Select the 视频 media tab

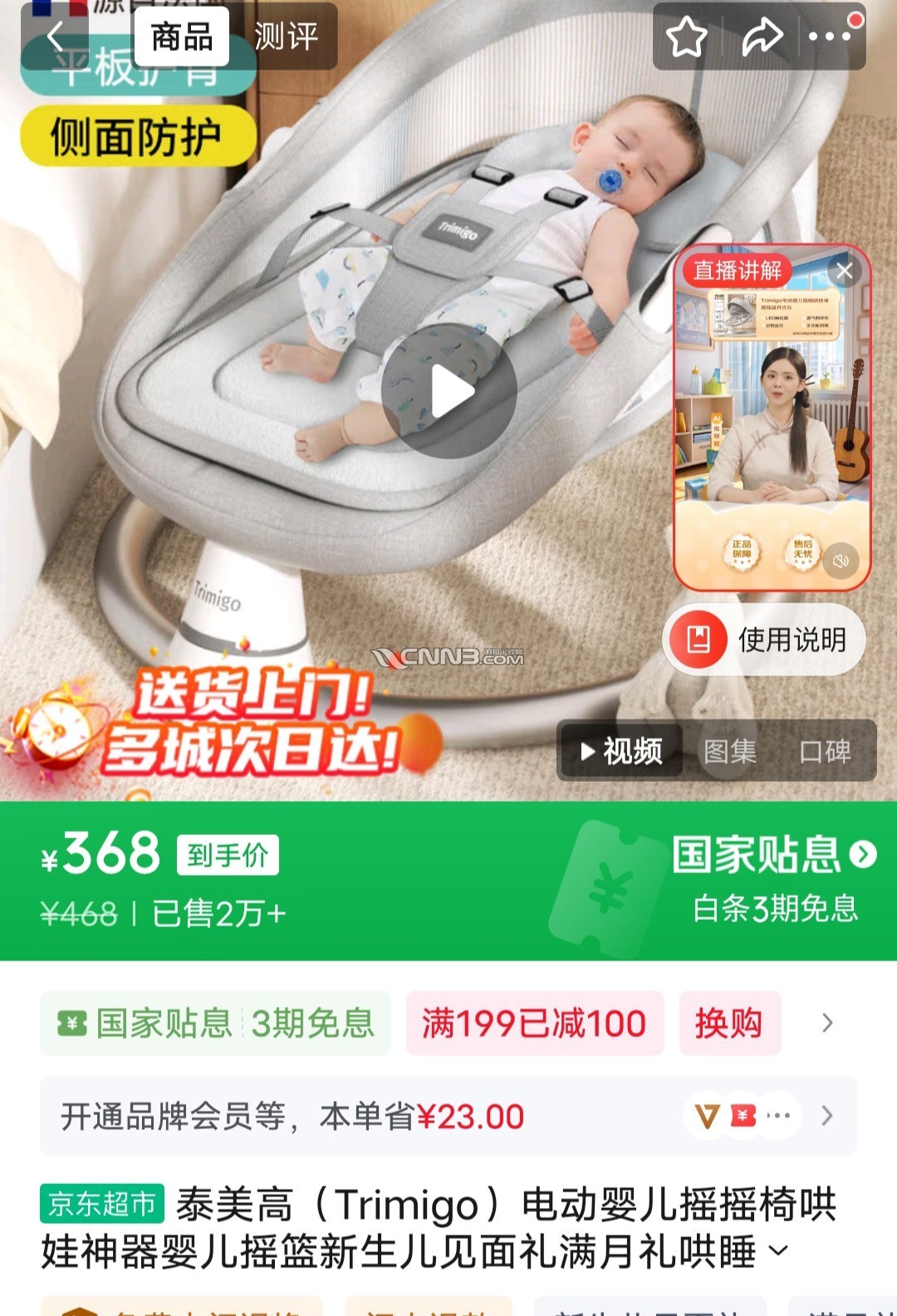621,751
